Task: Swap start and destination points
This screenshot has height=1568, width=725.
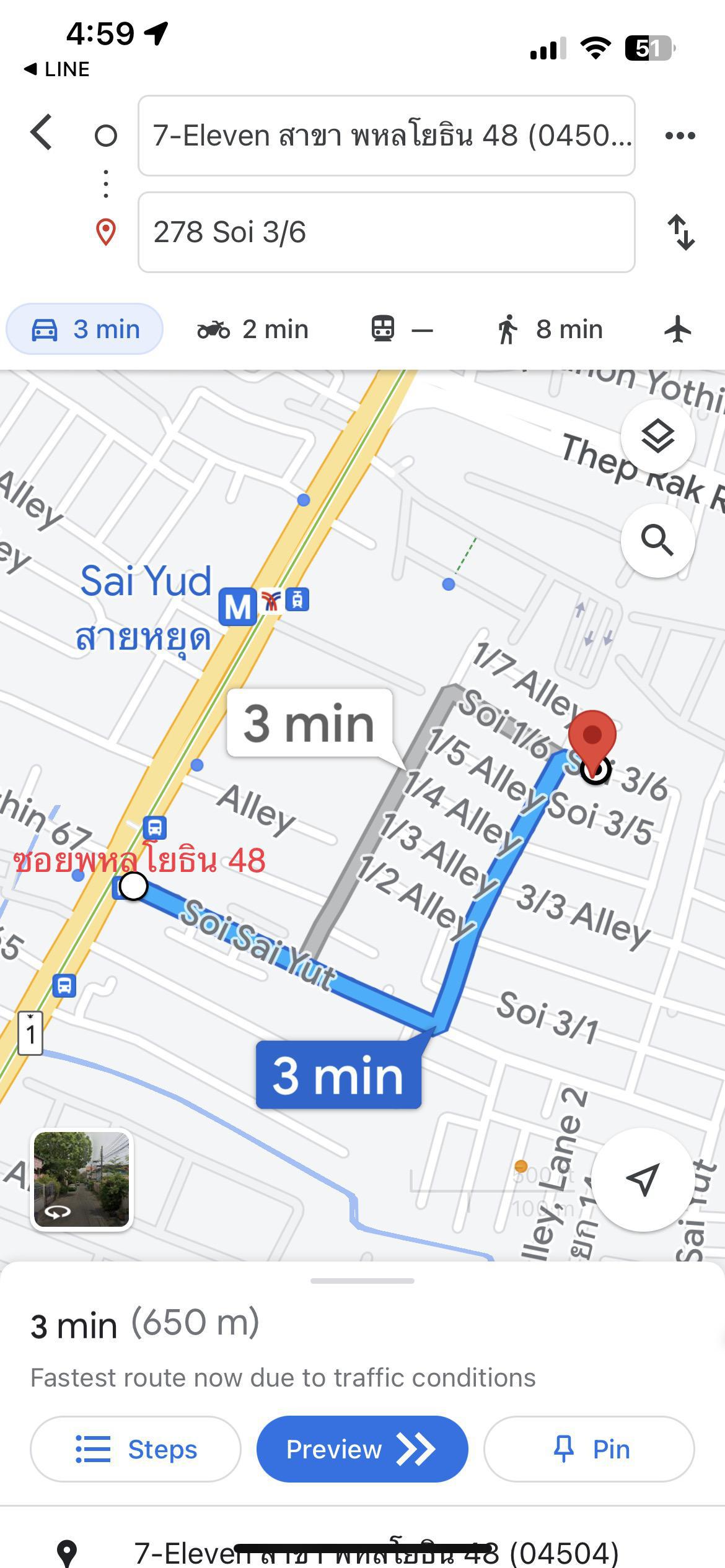Action: [681, 232]
